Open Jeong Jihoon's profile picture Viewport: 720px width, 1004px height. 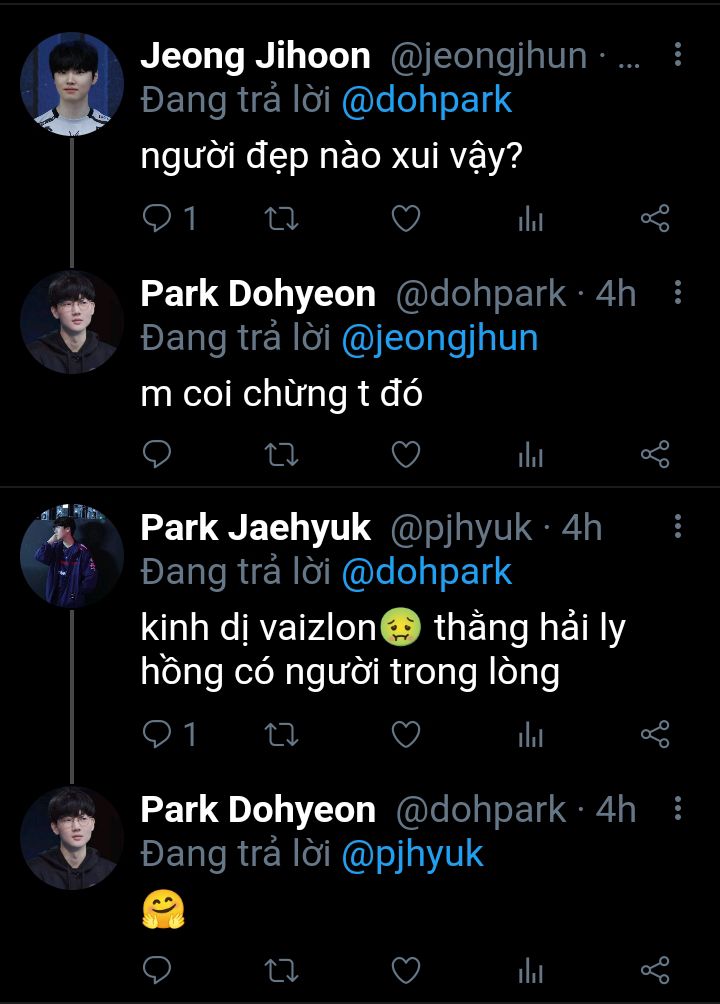[72, 80]
